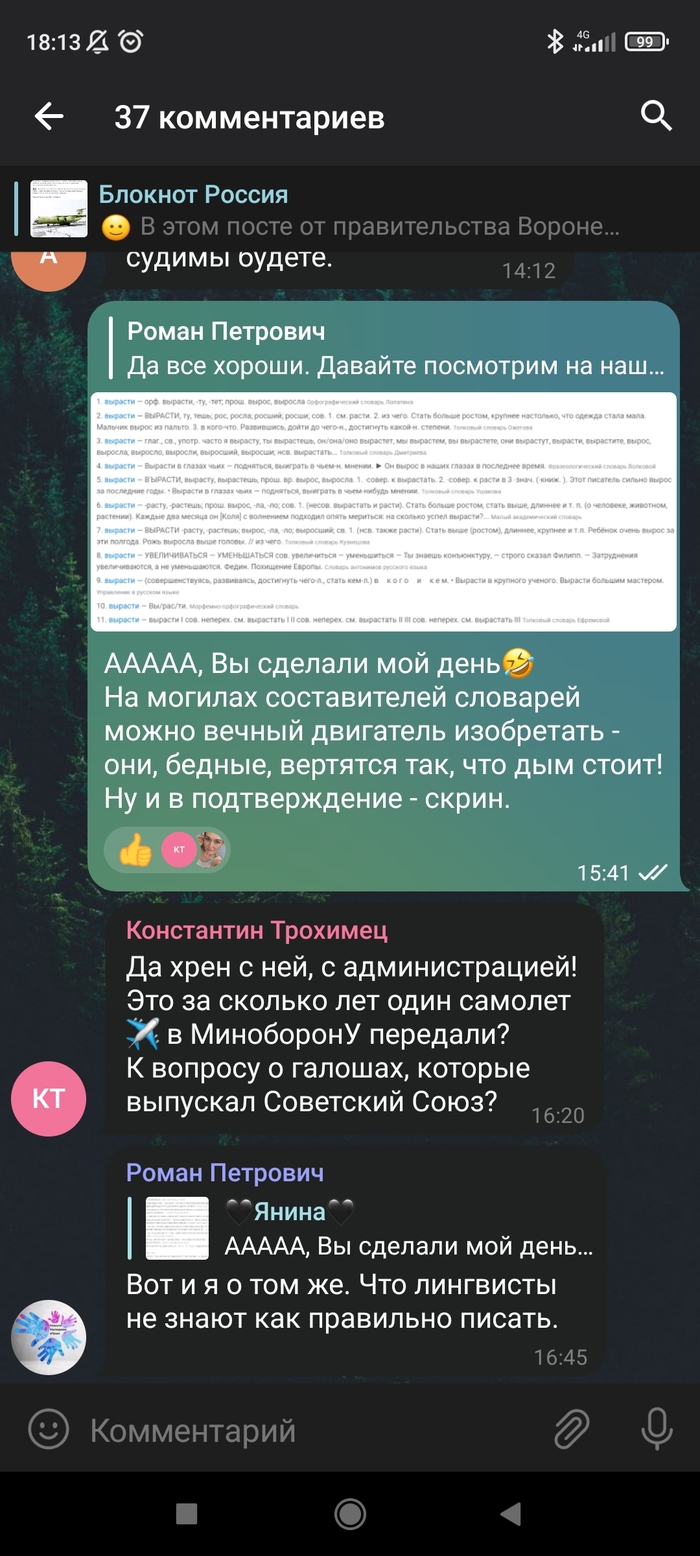Screen dimensions: 700x1556
Task: Record a voice message with microphone
Action: click(x=656, y=1429)
